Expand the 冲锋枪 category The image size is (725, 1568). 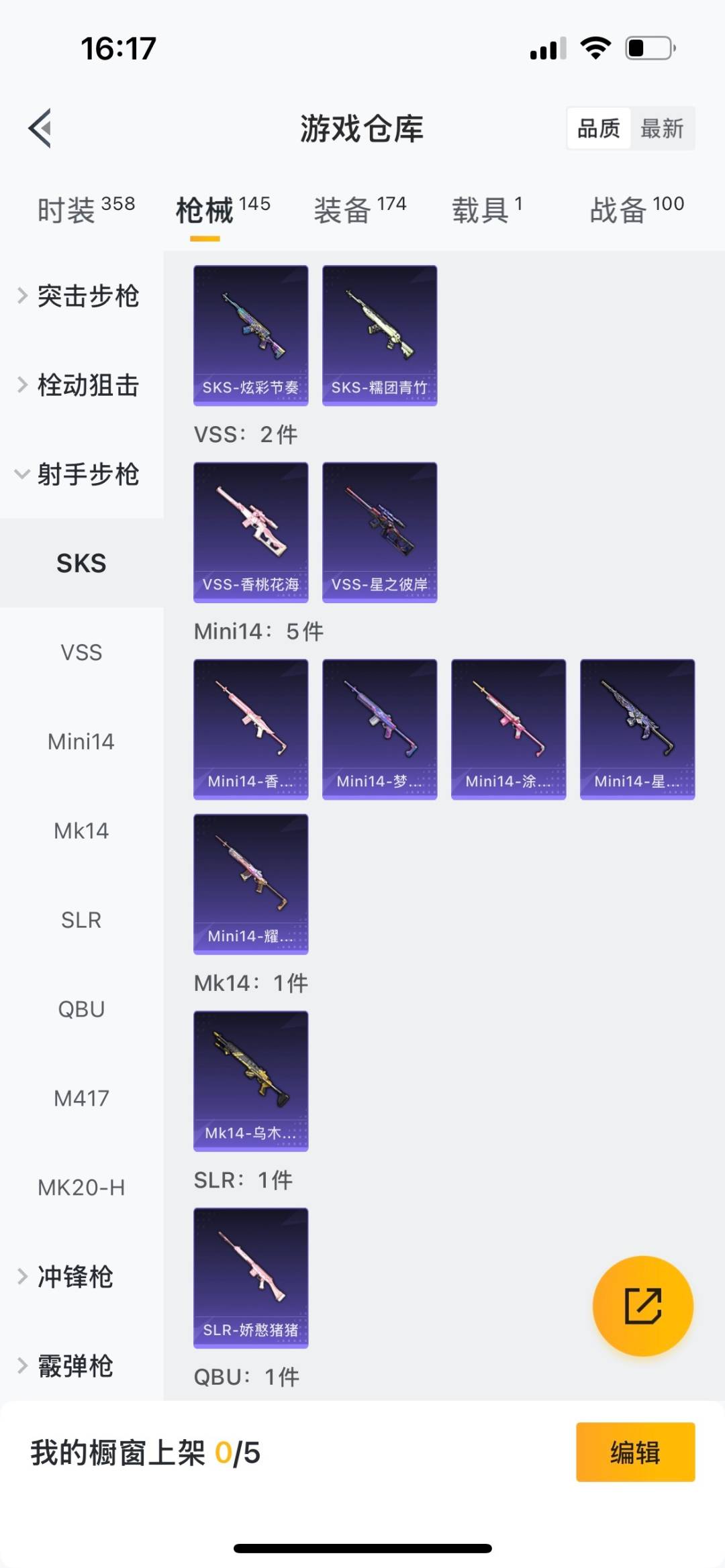point(65,1277)
